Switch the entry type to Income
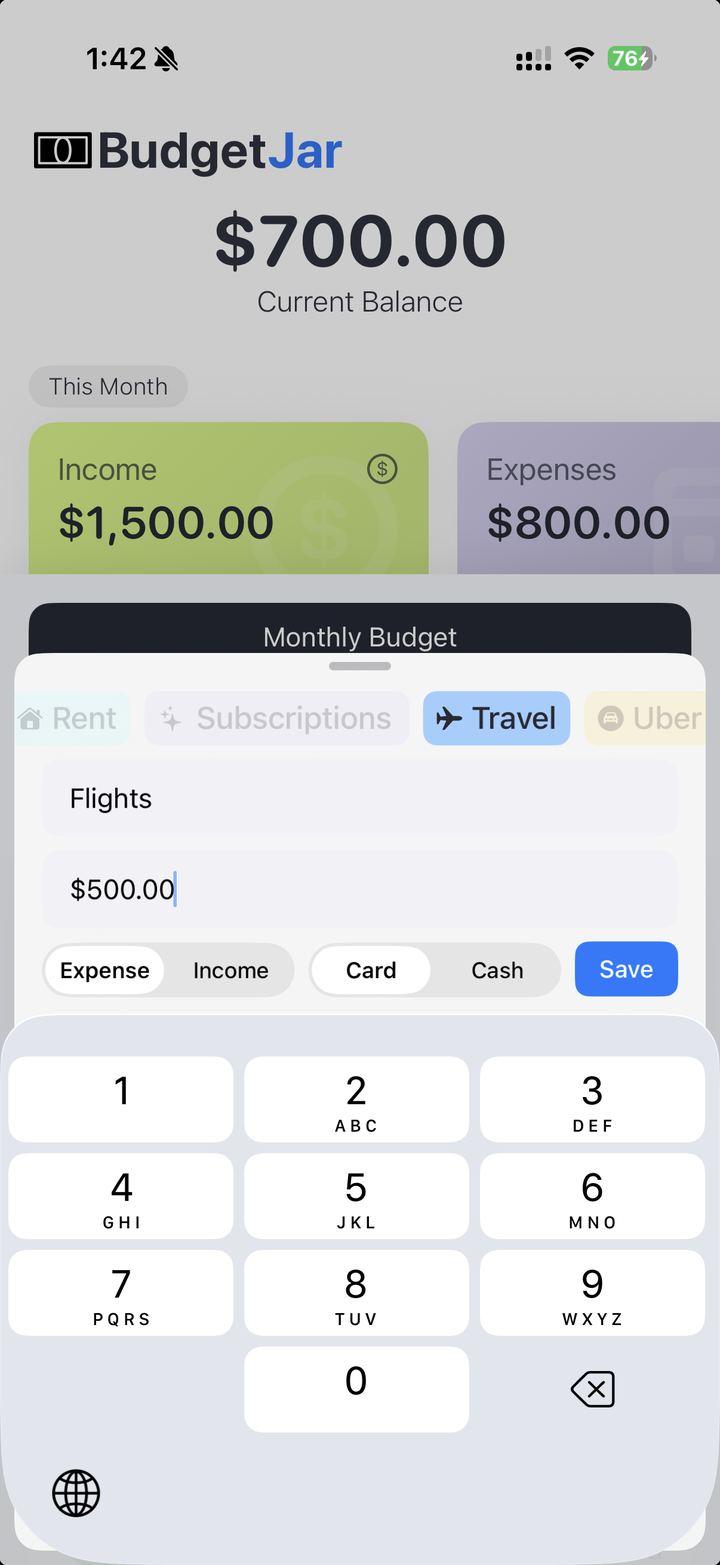 (x=231, y=969)
